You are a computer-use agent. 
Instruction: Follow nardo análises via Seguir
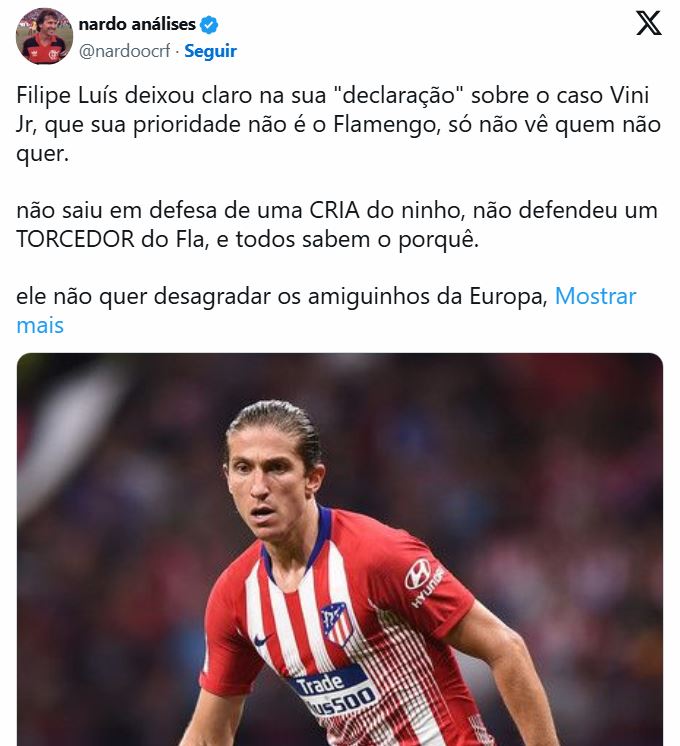tap(211, 51)
